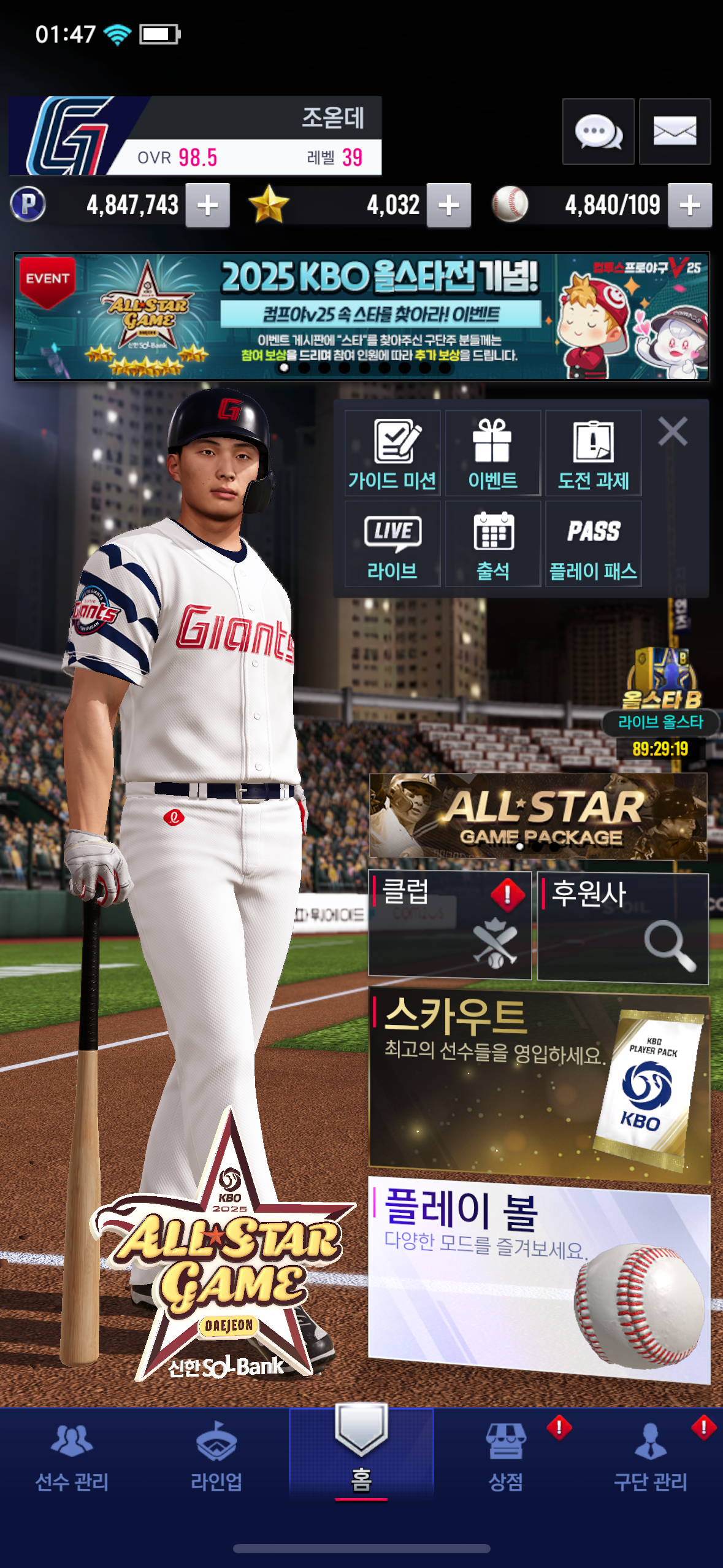Open 플레이 패스 PASS
Screen dimensions: 723x1568
coord(593,544)
